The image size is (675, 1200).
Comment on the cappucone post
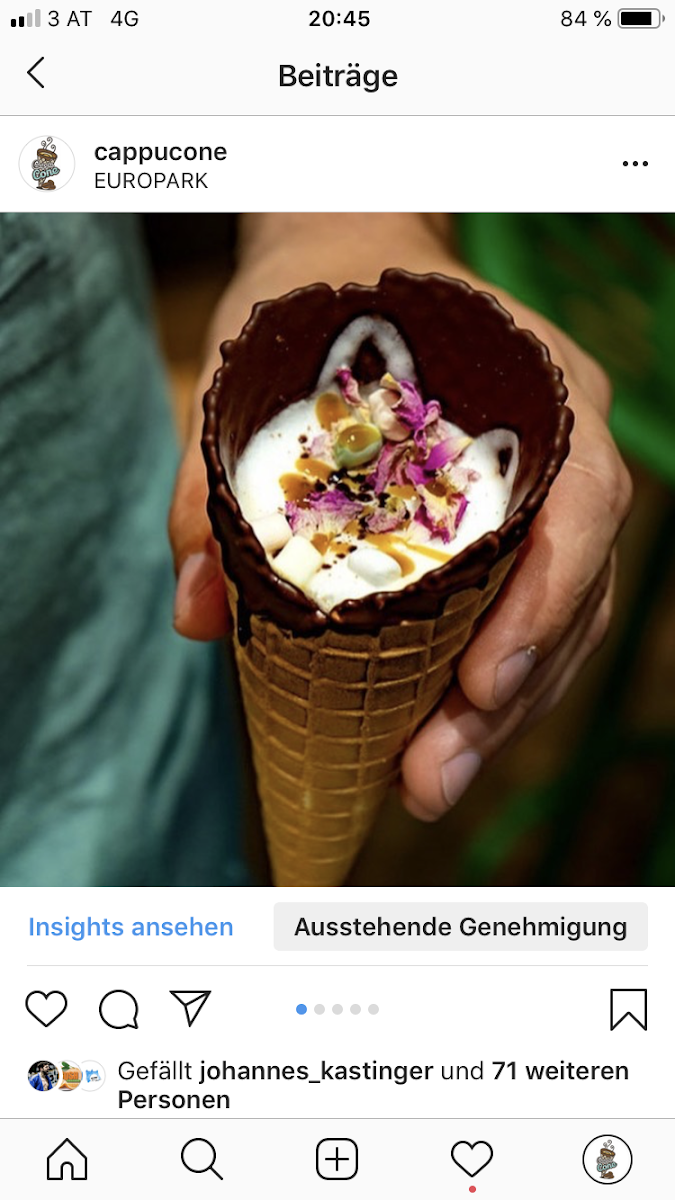(x=118, y=1009)
